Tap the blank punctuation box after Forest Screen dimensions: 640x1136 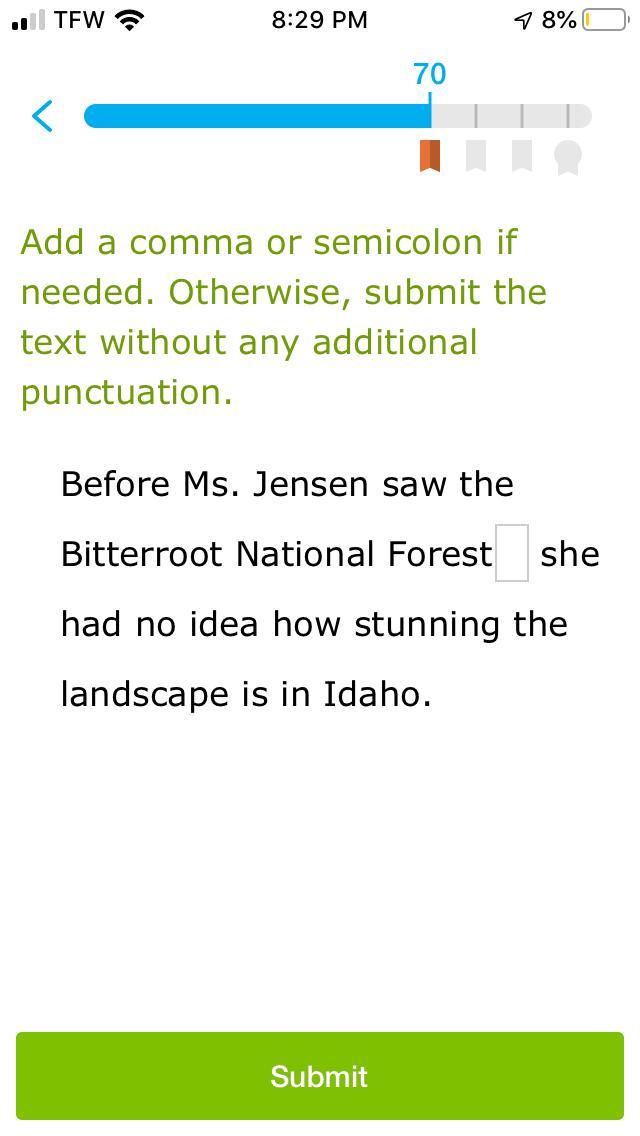pos(512,553)
